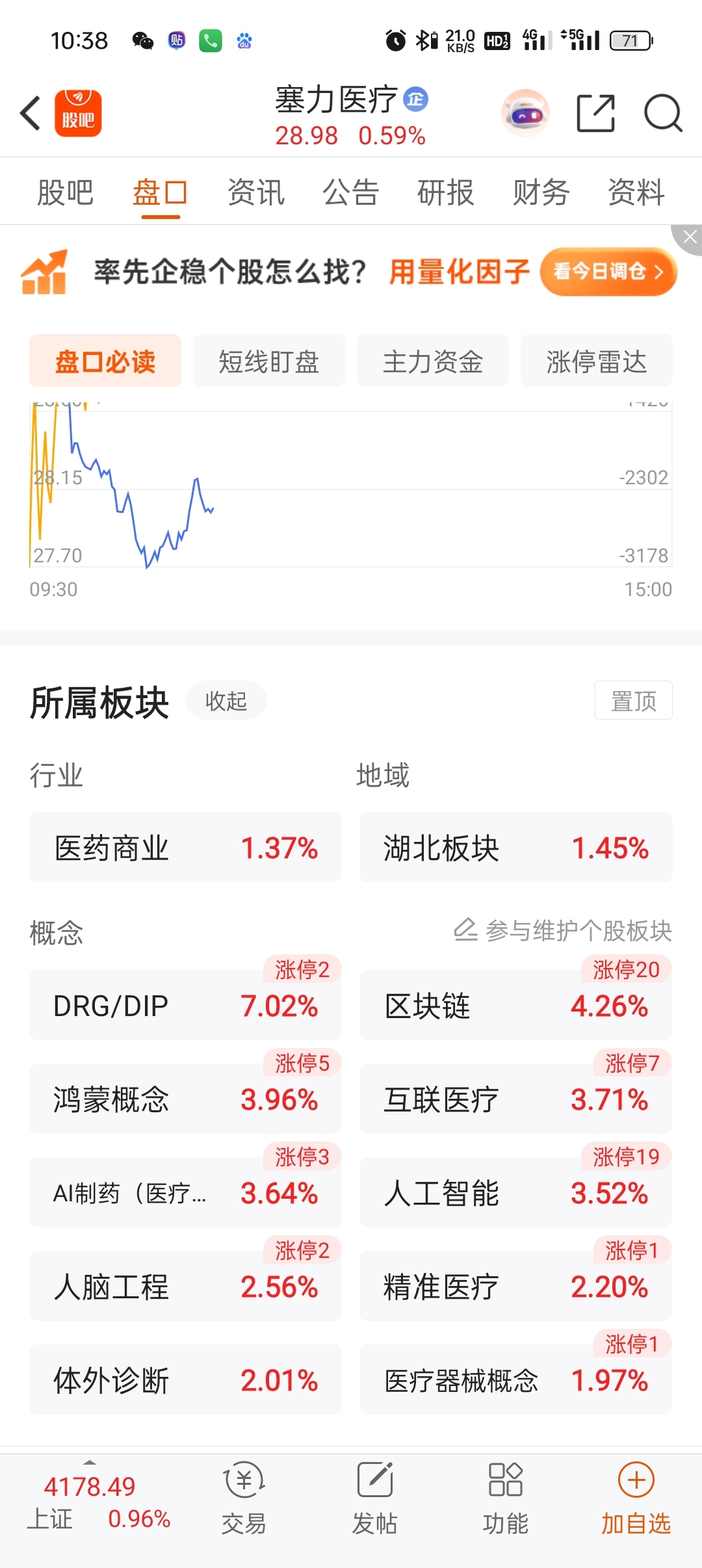This screenshot has width=702, height=1568.
Task: Tap the 看今日调仓 button
Action: [608, 272]
